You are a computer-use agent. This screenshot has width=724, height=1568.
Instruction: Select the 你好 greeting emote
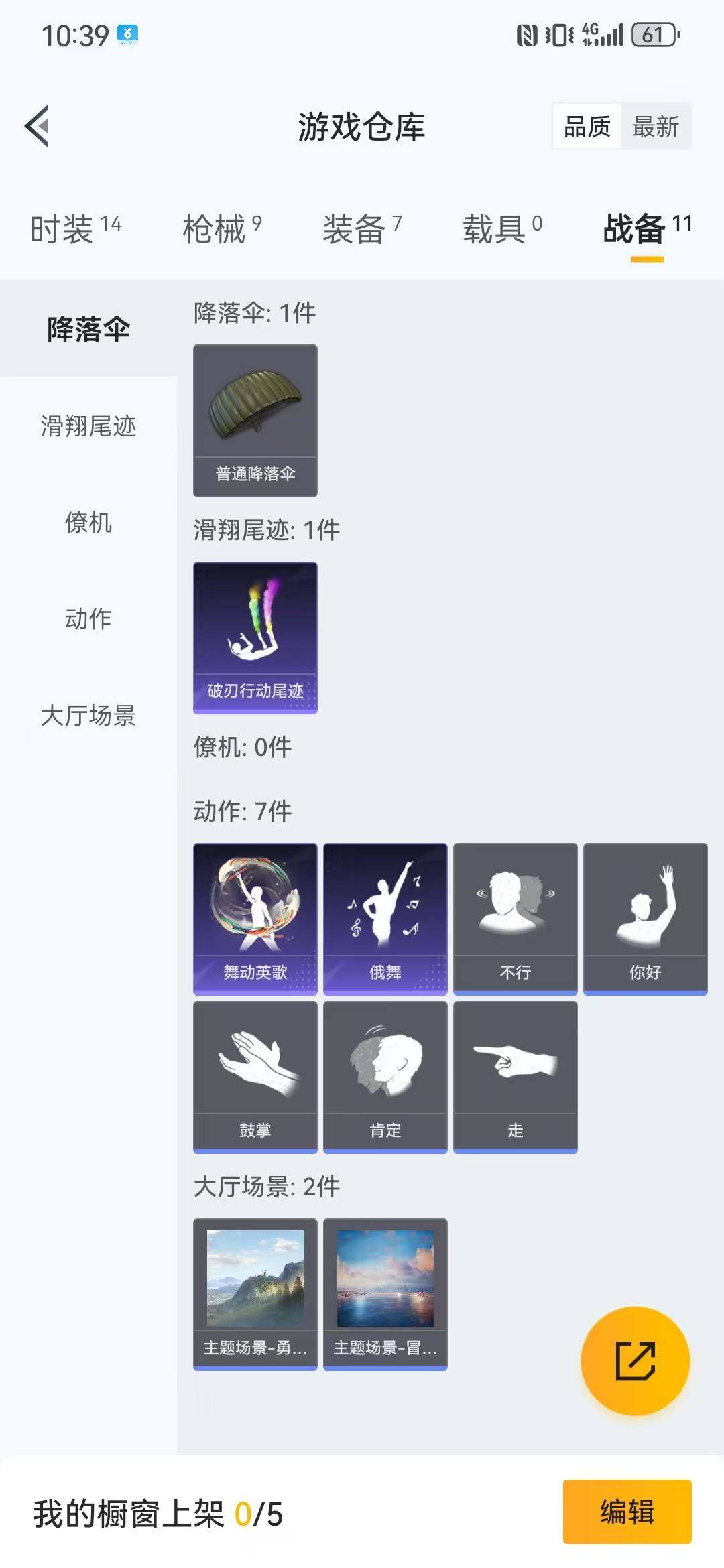[645, 916]
